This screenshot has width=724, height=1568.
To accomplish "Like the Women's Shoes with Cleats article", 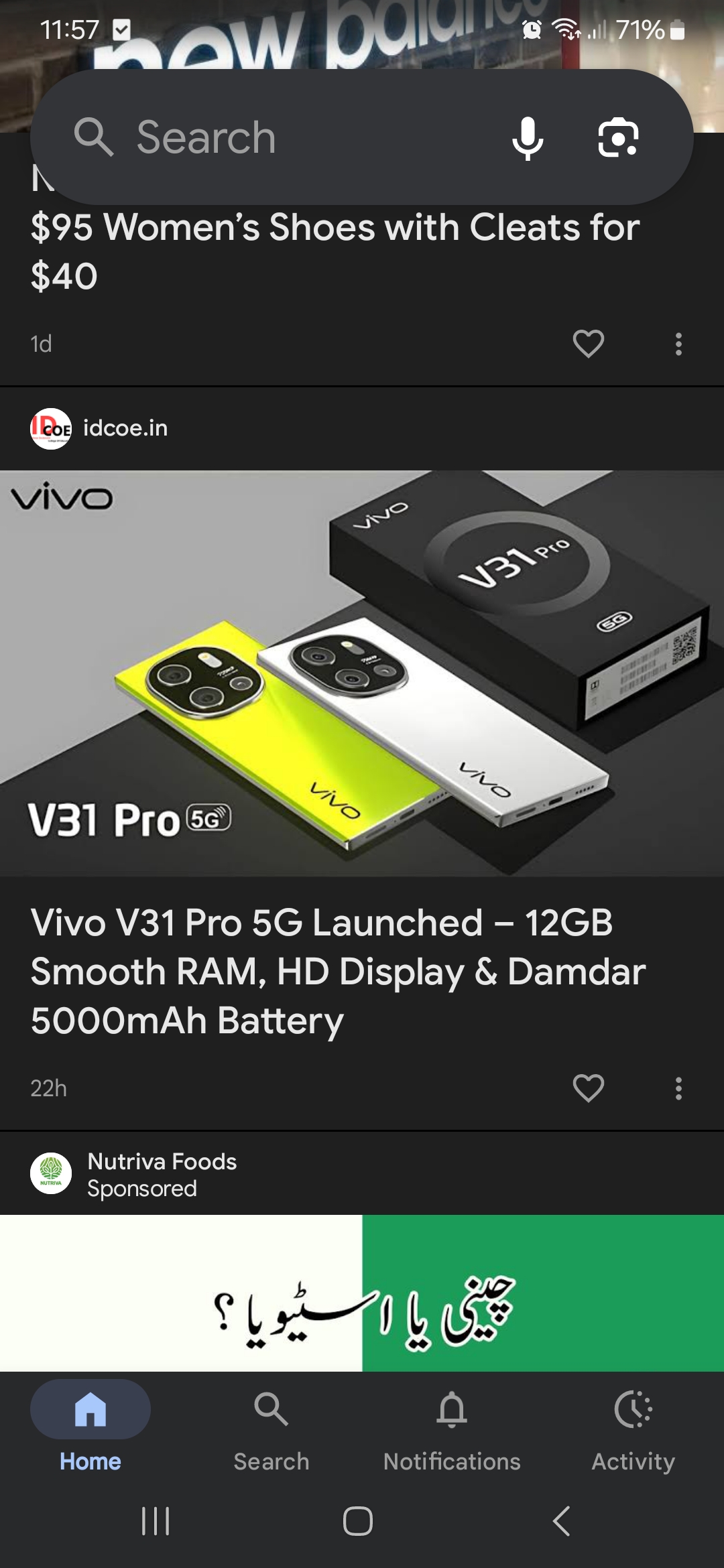I will coord(588,344).
